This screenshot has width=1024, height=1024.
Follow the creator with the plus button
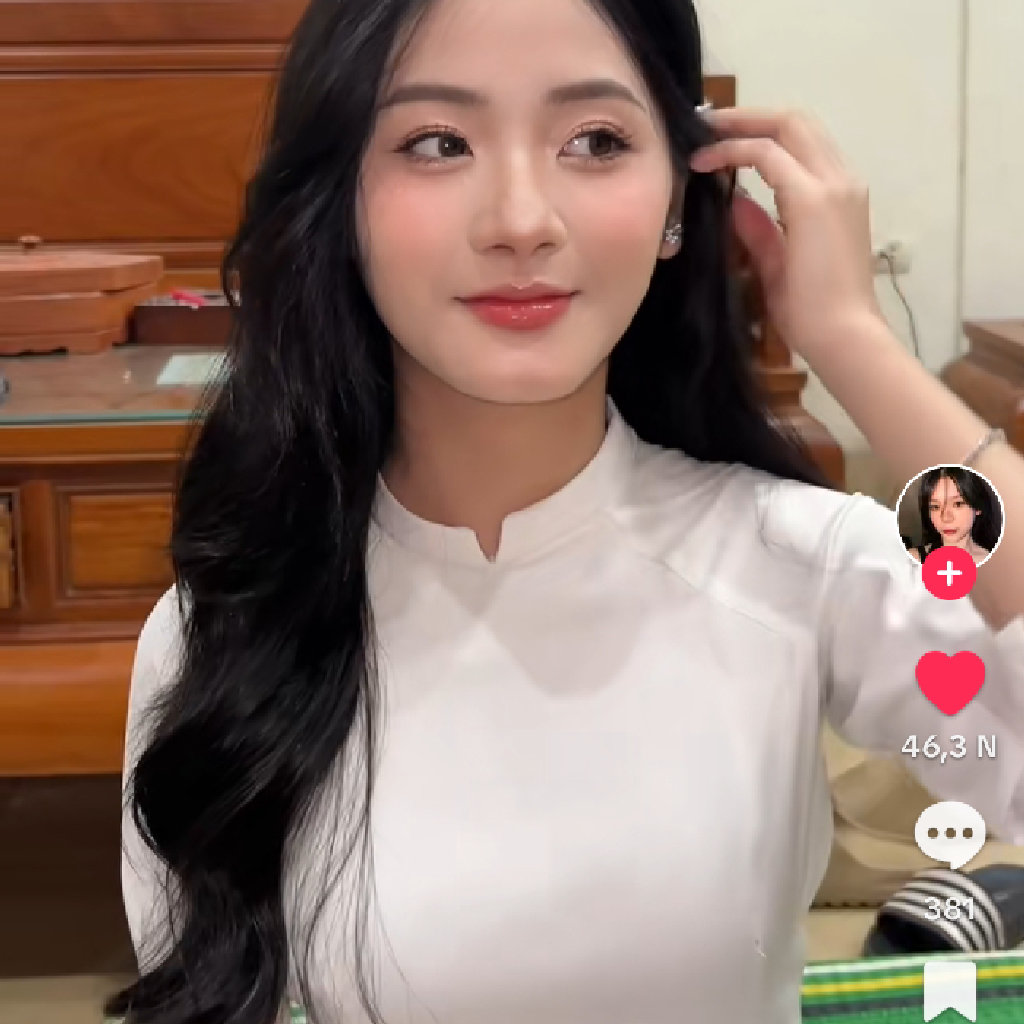[949, 575]
